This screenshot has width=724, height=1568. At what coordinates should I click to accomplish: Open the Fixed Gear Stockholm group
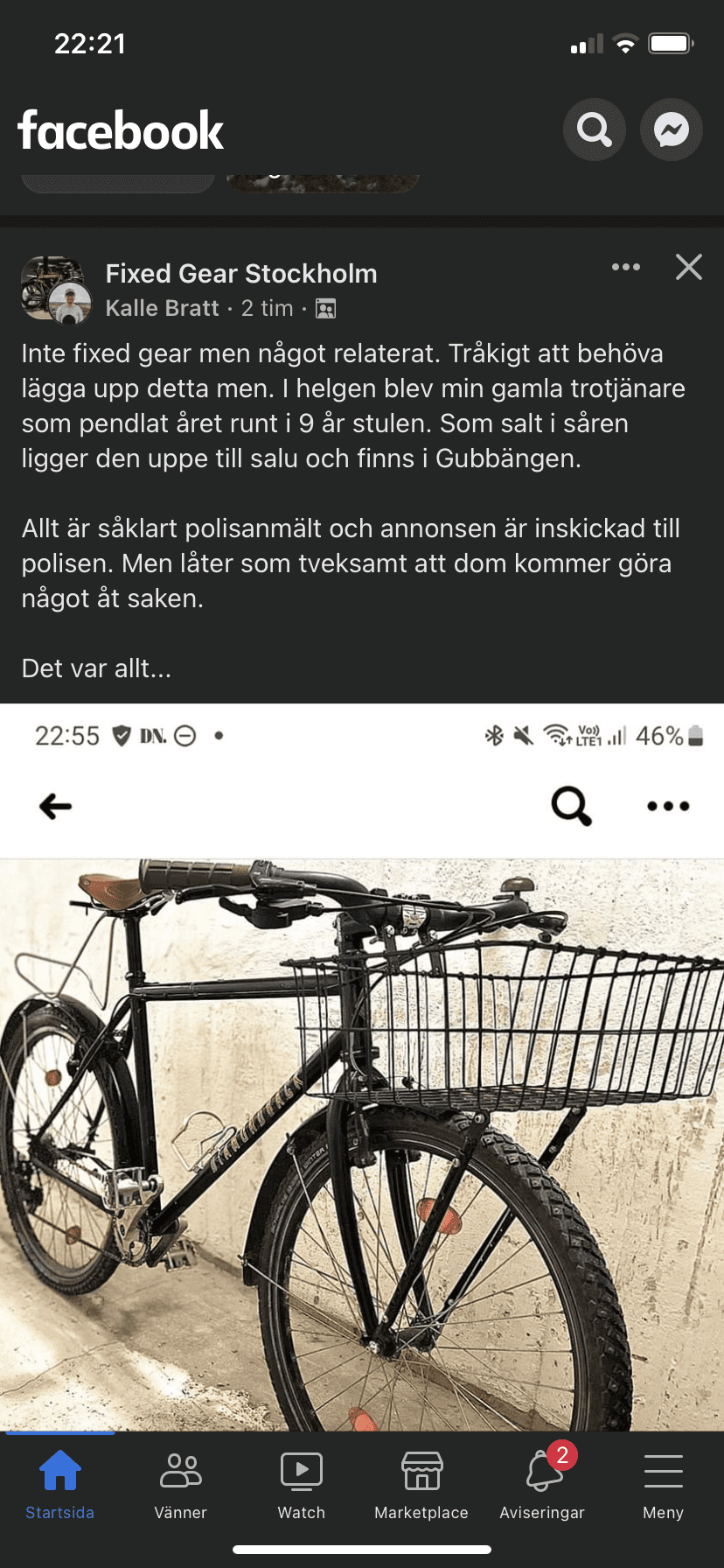241,274
